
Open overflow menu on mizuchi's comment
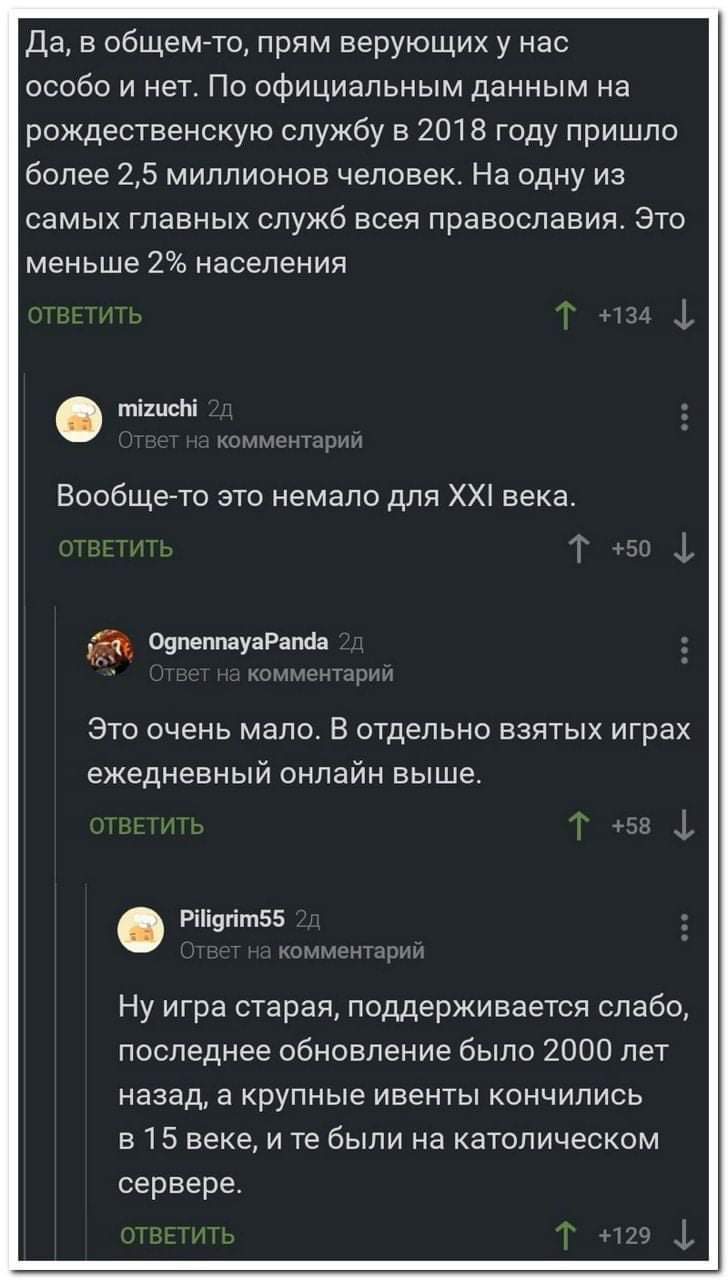683,416
